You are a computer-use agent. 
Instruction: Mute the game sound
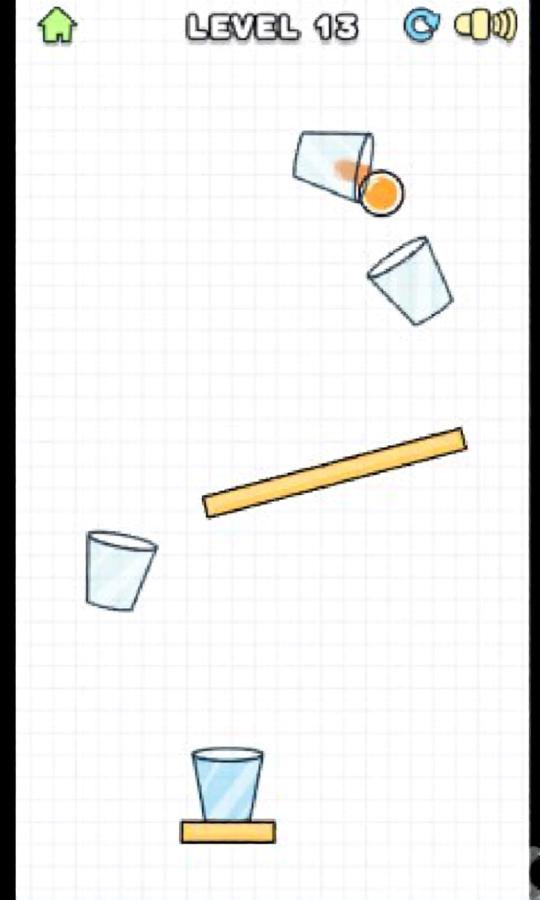[485, 25]
